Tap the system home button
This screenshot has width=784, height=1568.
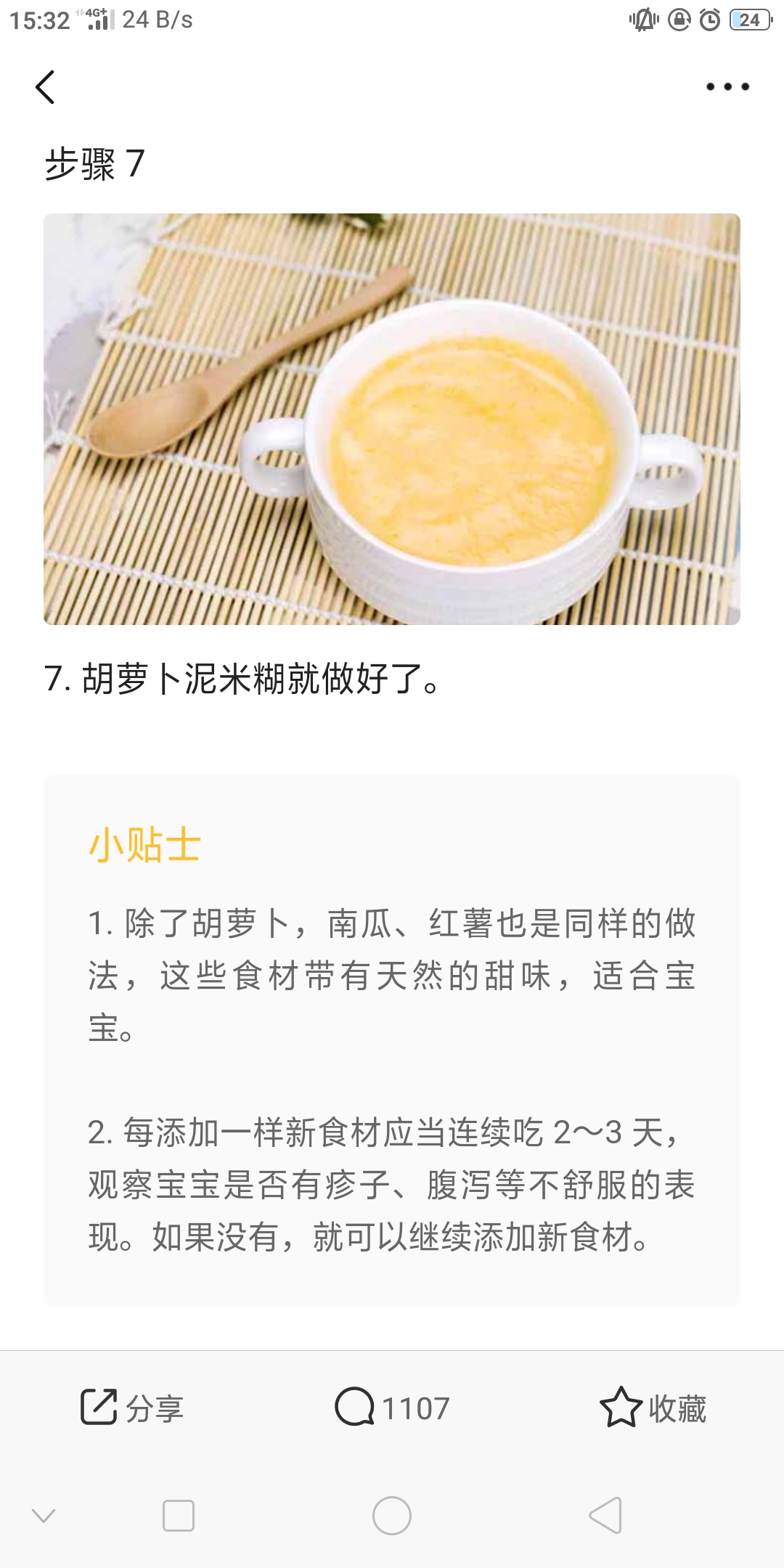tap(392, 1516)
